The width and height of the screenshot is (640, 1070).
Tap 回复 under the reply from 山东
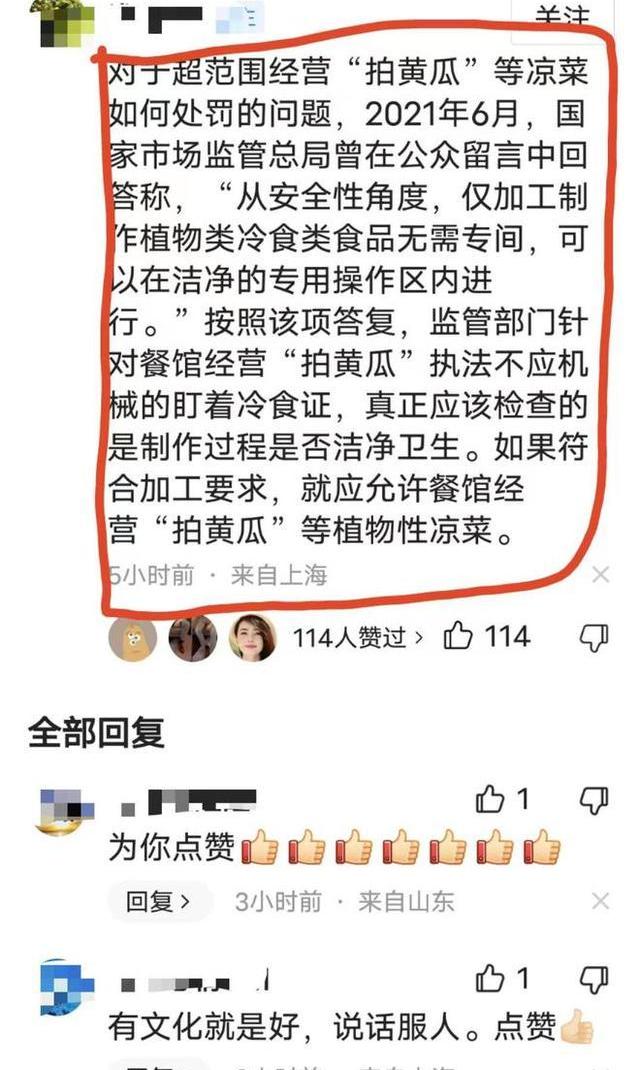158,901
